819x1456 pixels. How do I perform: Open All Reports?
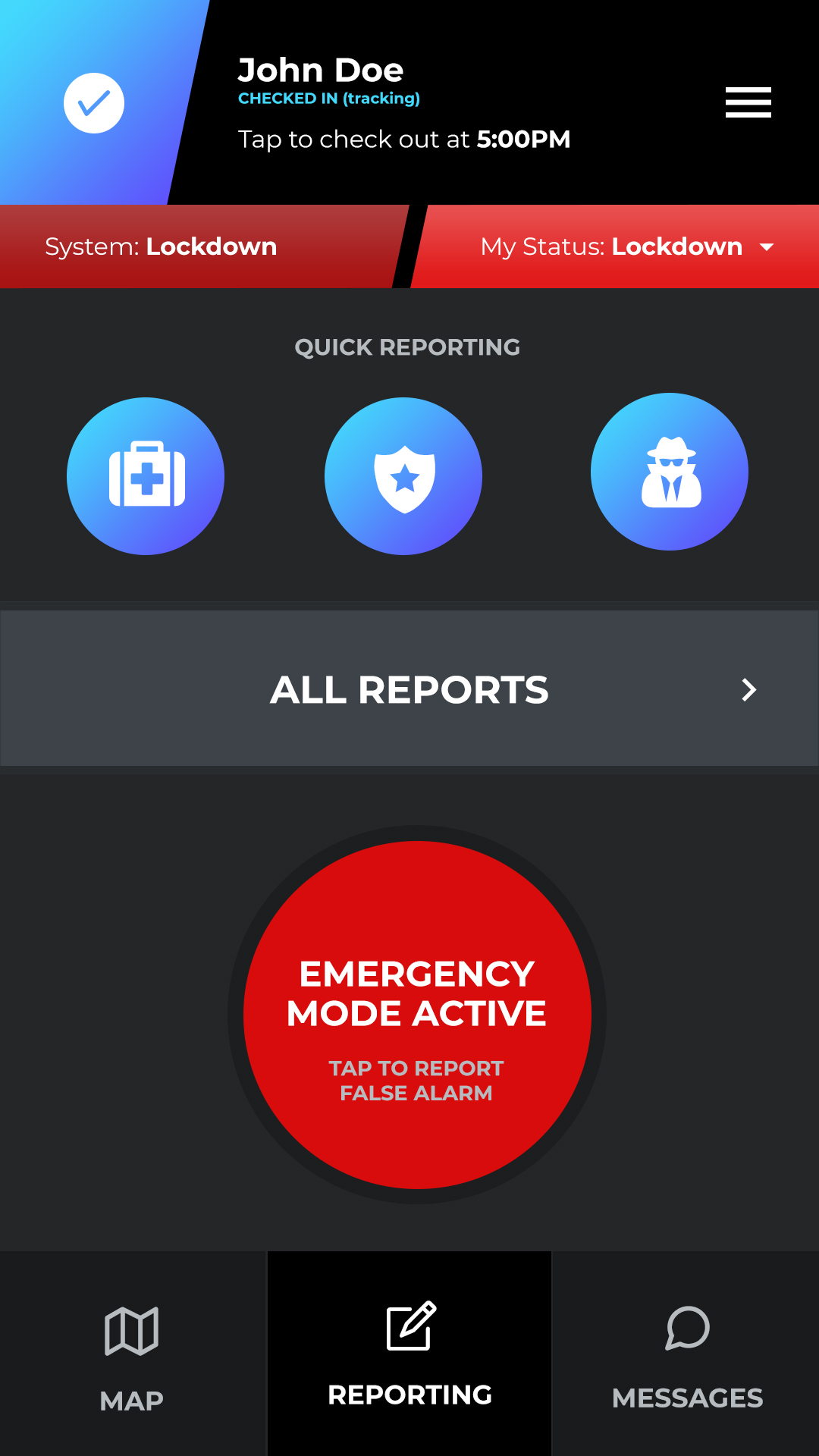click(409, 689)
